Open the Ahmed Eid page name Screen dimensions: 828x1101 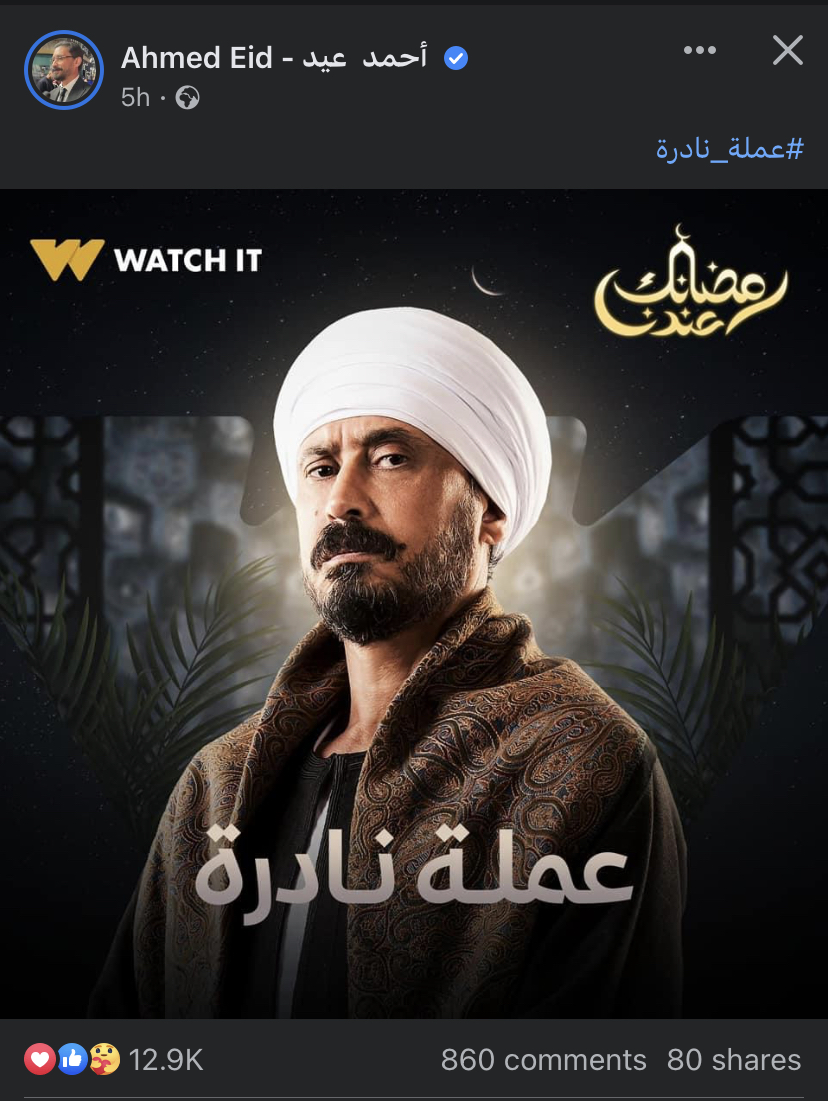273,58
